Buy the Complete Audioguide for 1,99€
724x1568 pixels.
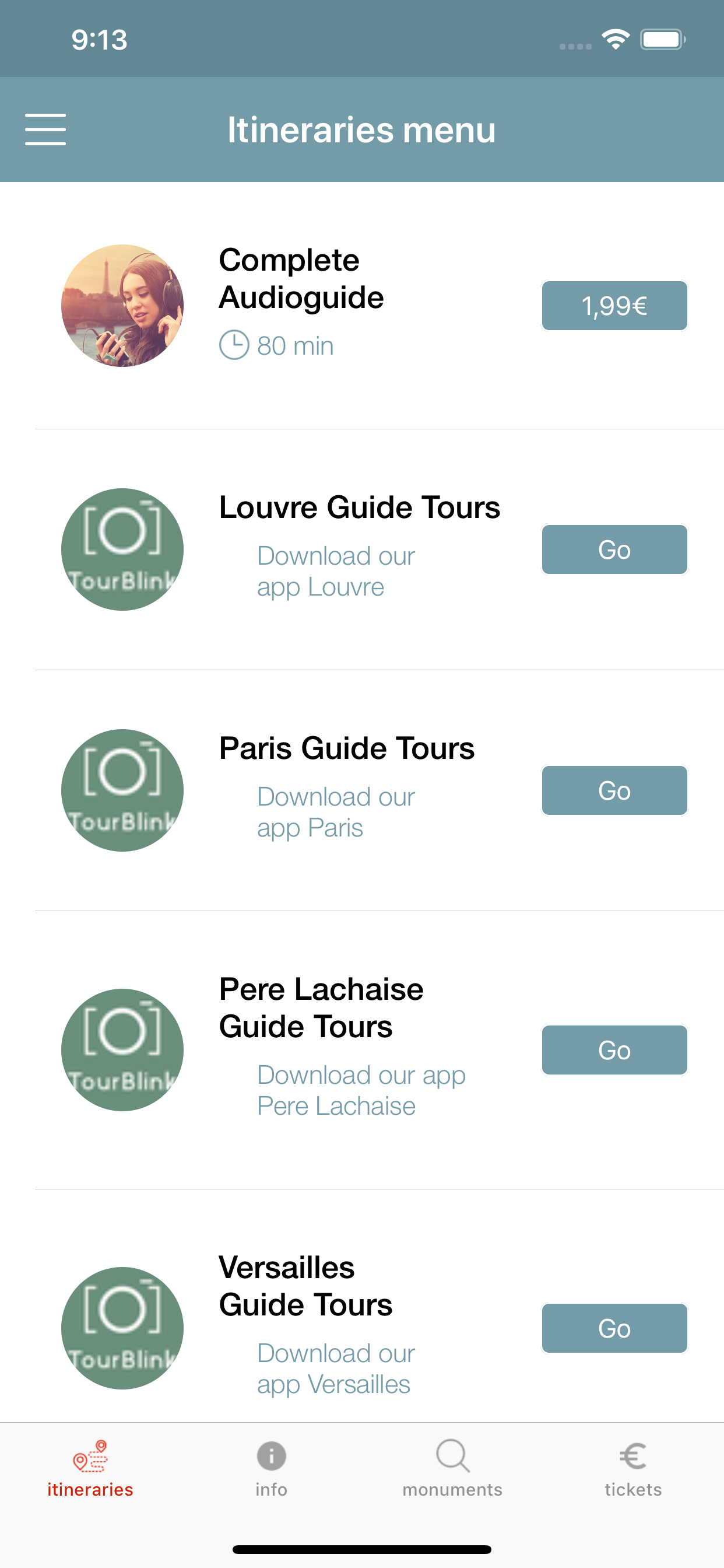pyautogui.click(x=614, y=306)
